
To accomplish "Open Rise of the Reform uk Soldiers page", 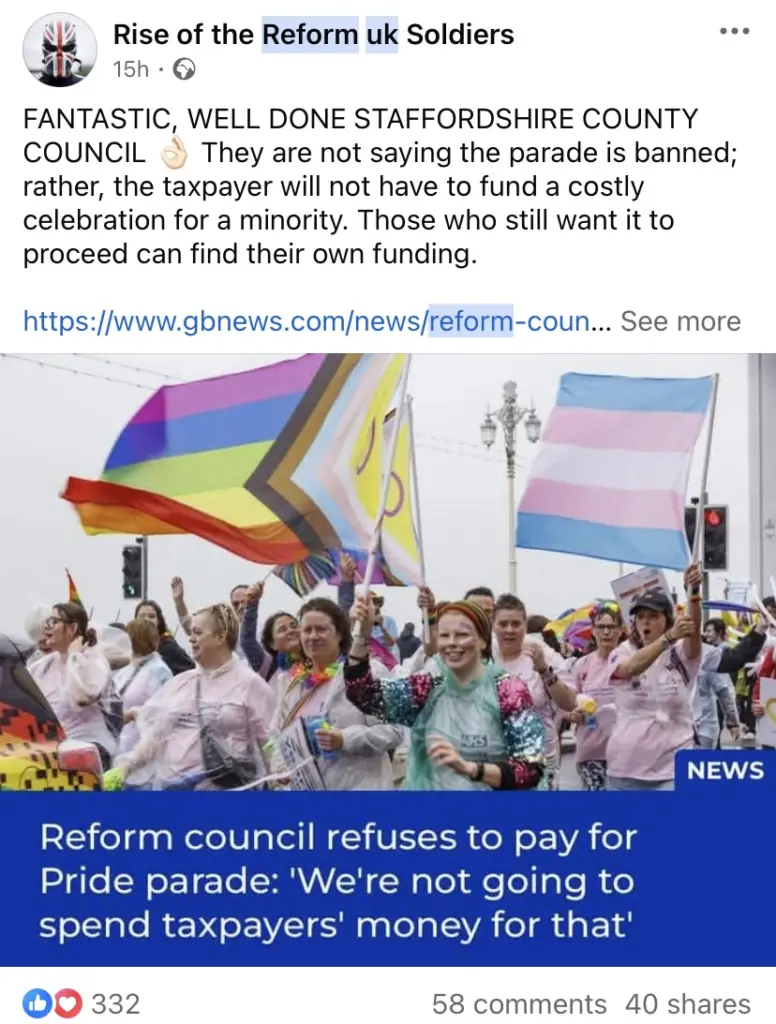I will click(313, 35).
